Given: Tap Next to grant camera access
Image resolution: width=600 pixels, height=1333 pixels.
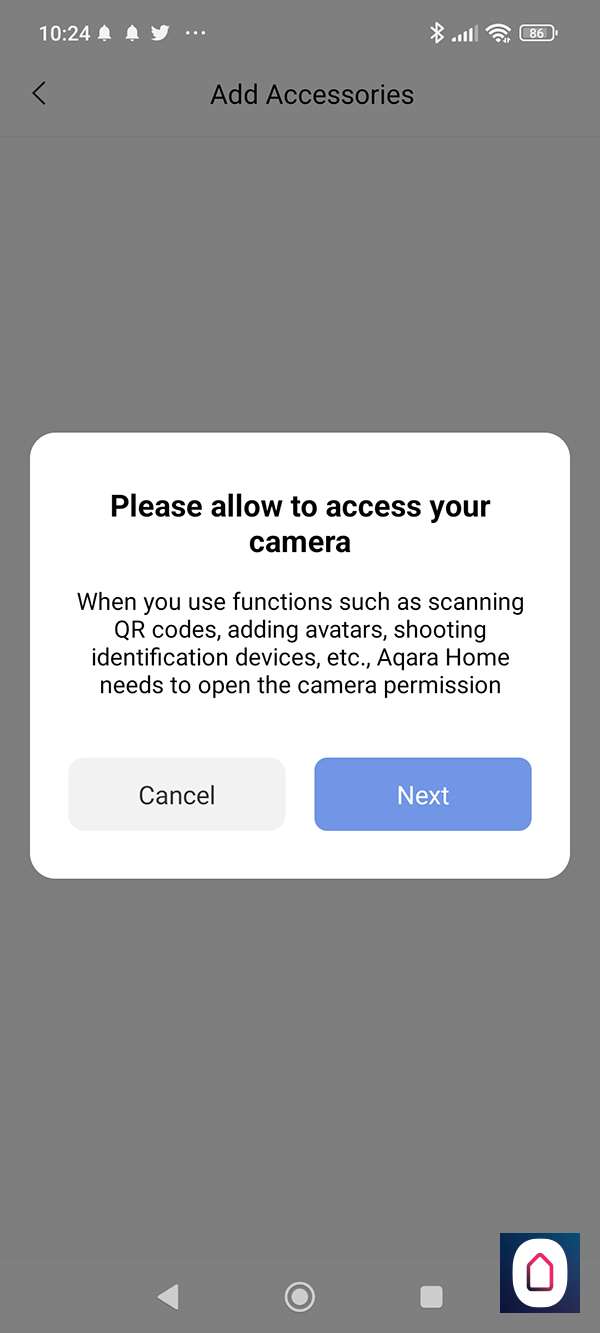Looking at the screenshot, I should pyautogui.click(x=422, y=794).
